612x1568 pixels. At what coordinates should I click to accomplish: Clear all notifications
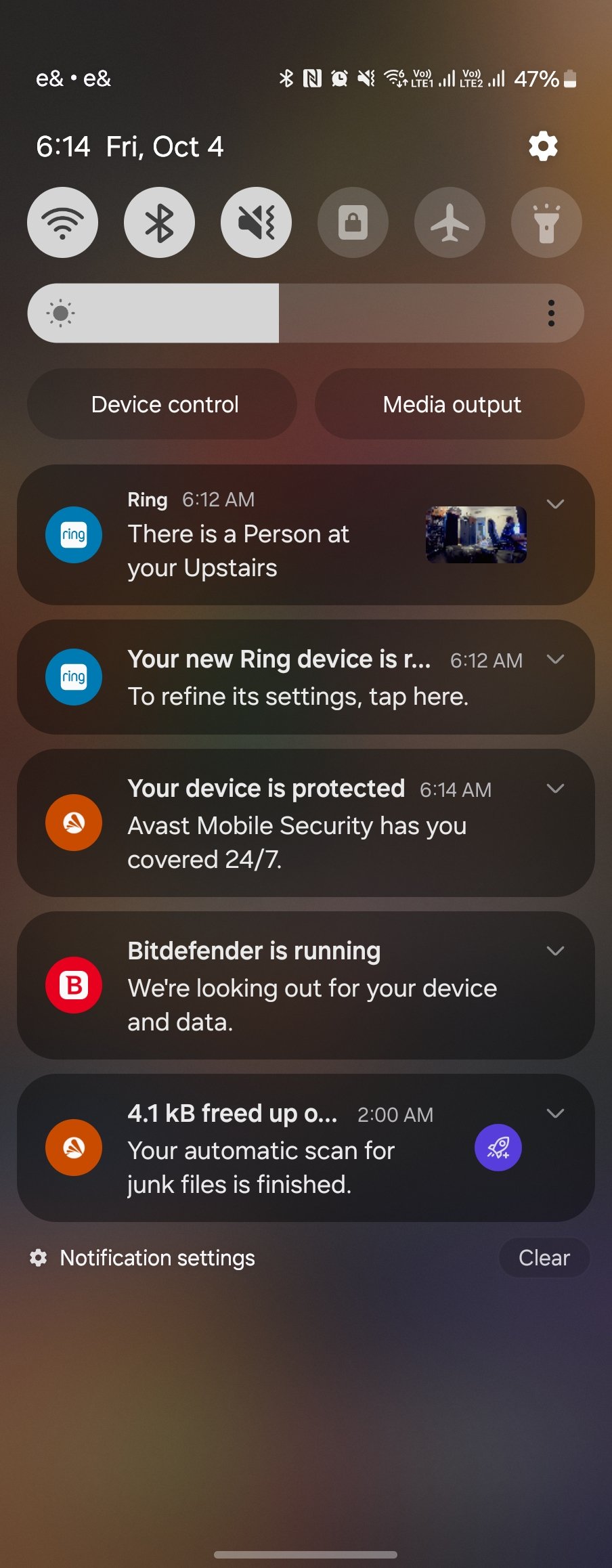click(544, 1258)
